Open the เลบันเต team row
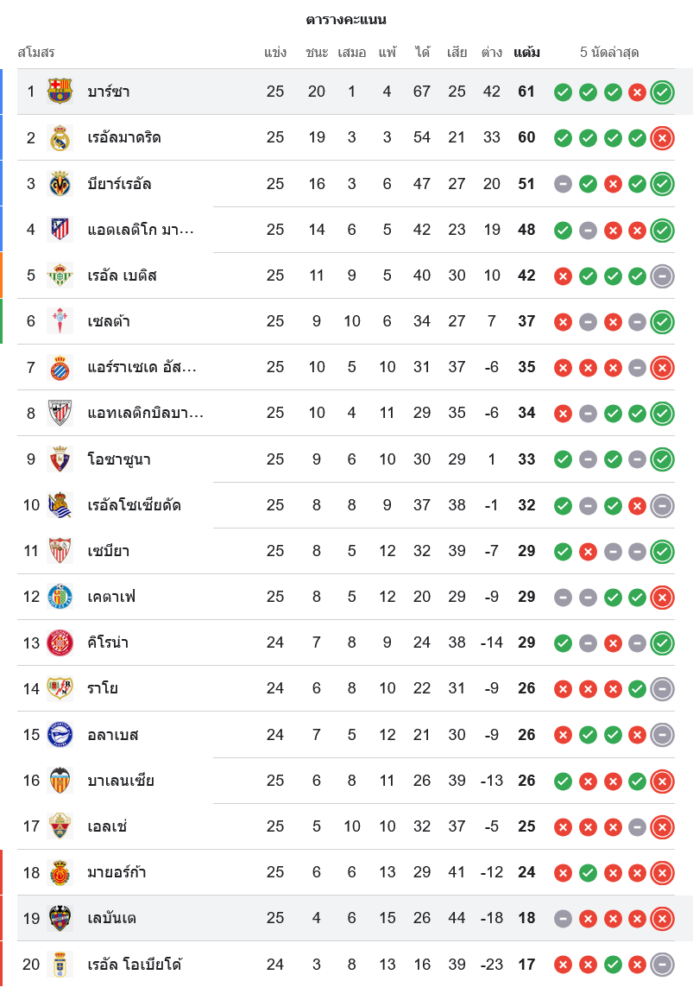 click(114, 918)
